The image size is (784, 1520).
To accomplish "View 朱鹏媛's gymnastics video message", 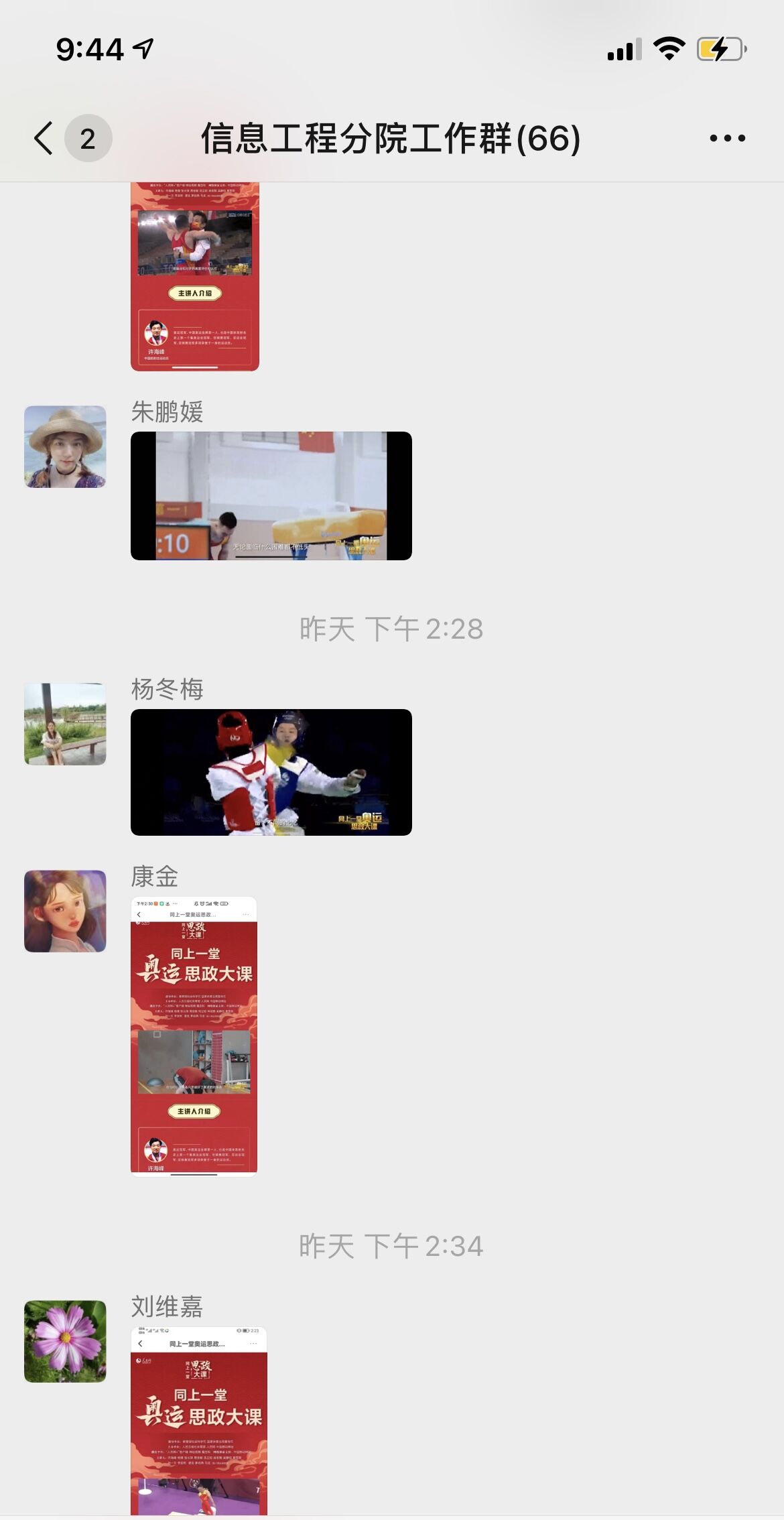I will [x=271, y=496].
